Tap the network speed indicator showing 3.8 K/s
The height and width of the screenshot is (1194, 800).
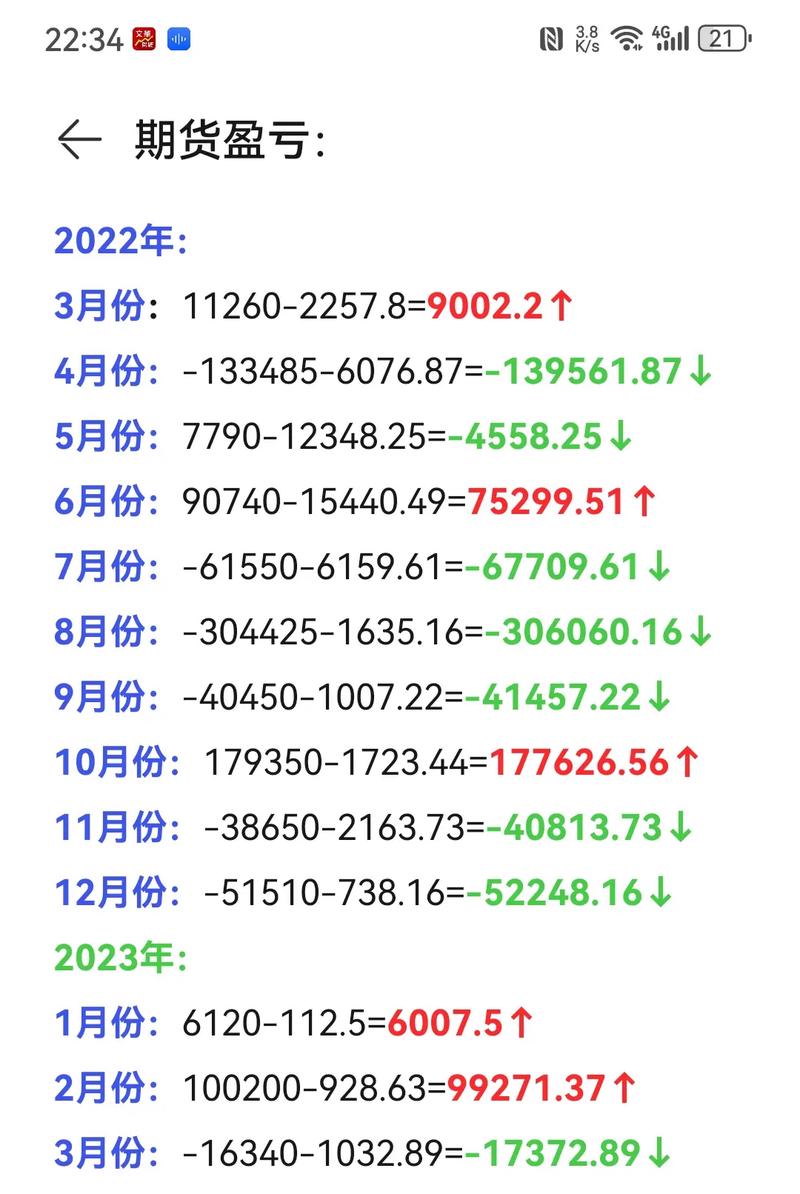(585, 37)
